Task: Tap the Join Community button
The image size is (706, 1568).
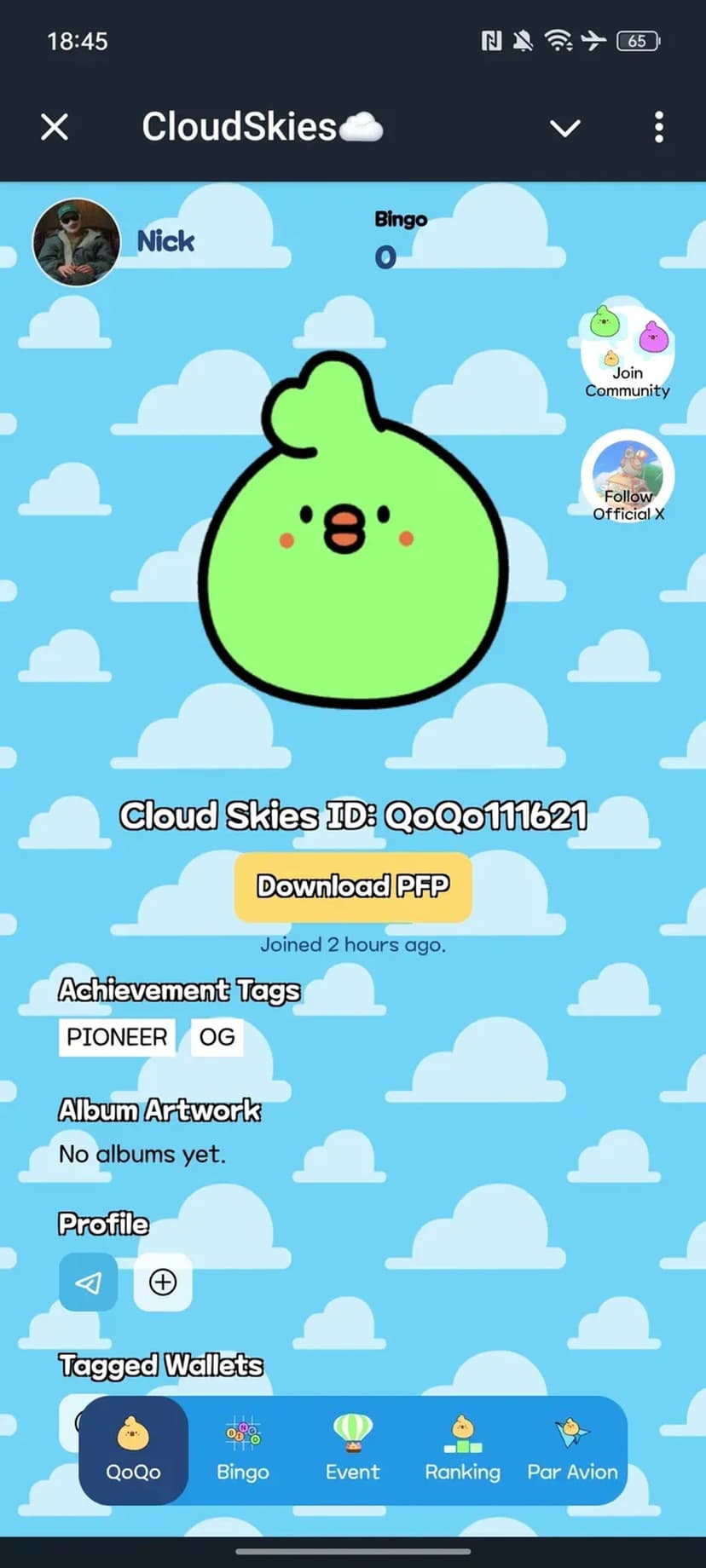Action: (x=628, y=353)
